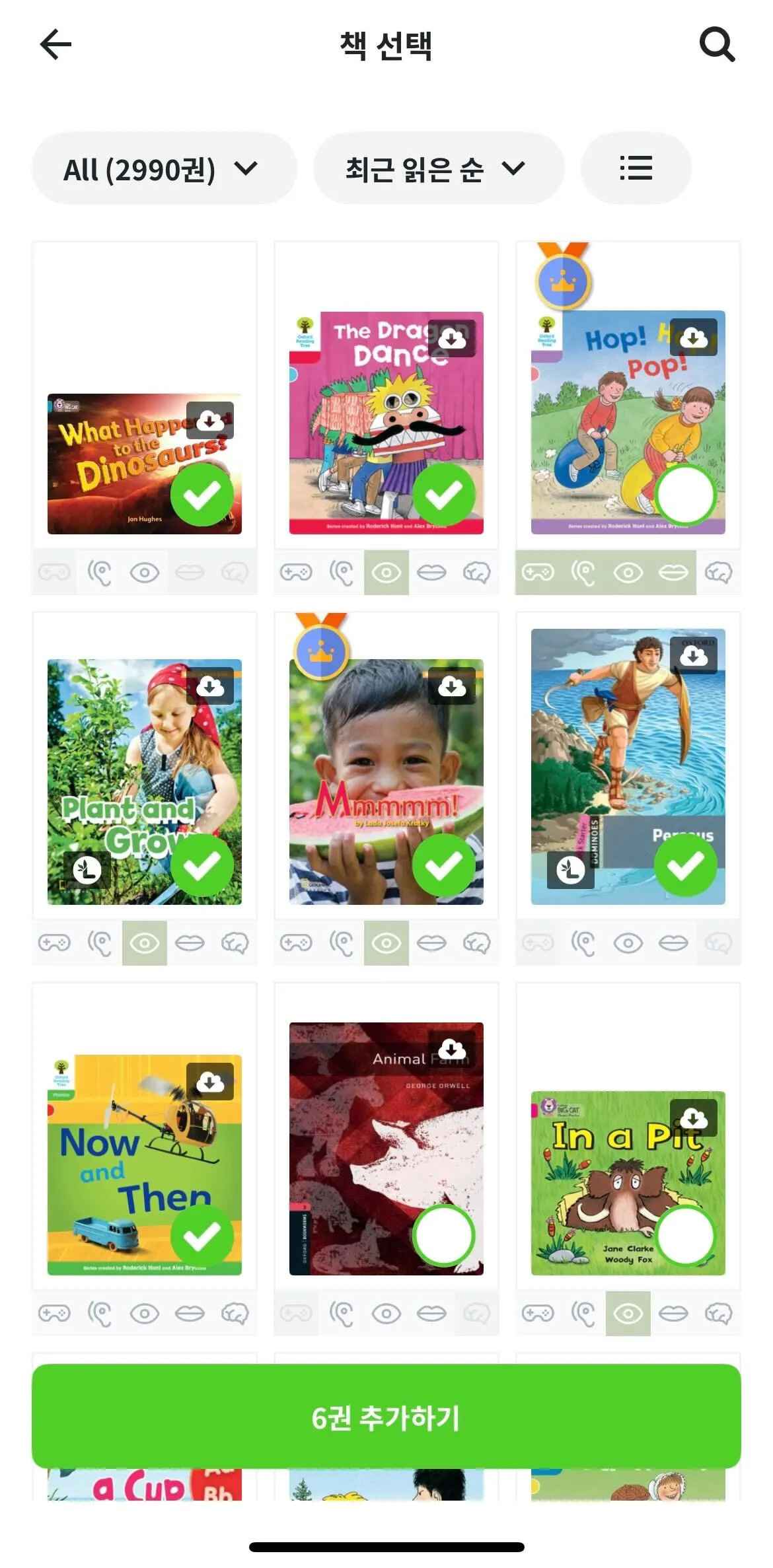Viewport: 773px width, 1568px height.
Task: Deselect the Mmmmm! book checkmark
Action: (443, 865)
